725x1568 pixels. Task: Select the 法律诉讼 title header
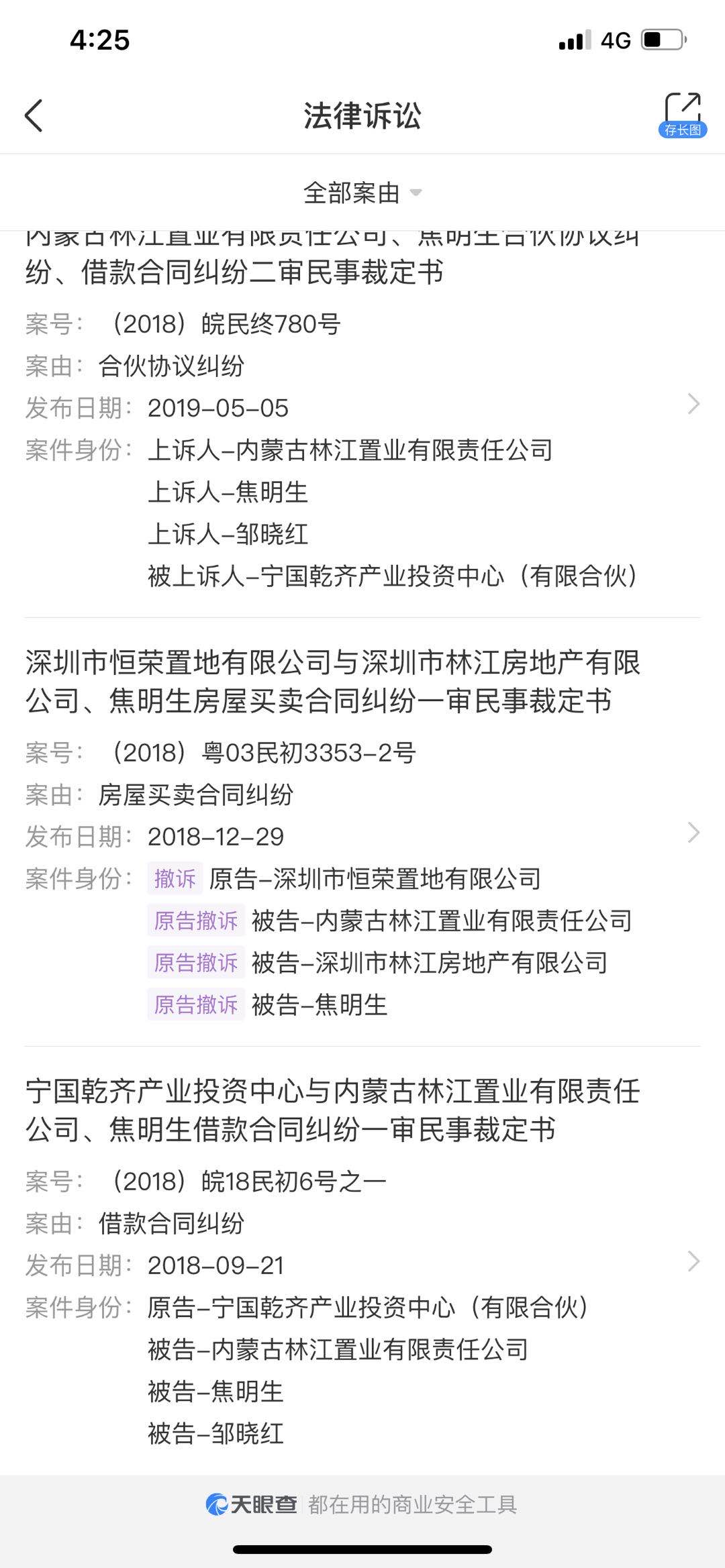click(x=362, y=115)
